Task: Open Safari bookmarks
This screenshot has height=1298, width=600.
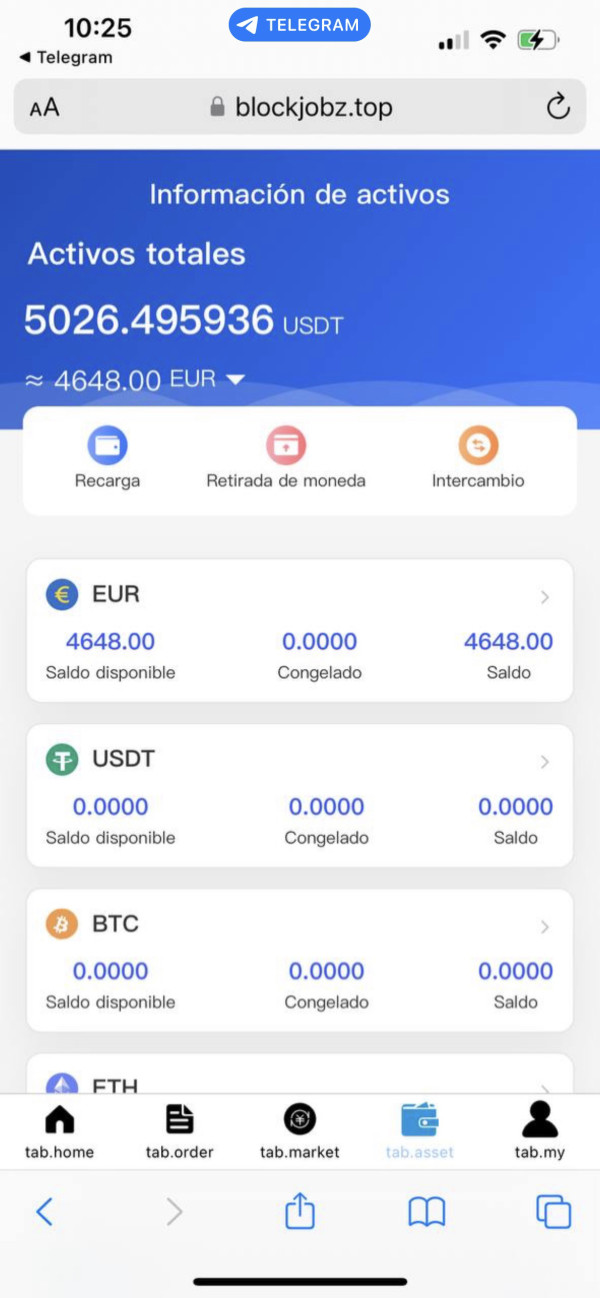Action: tap(427, 1212)
